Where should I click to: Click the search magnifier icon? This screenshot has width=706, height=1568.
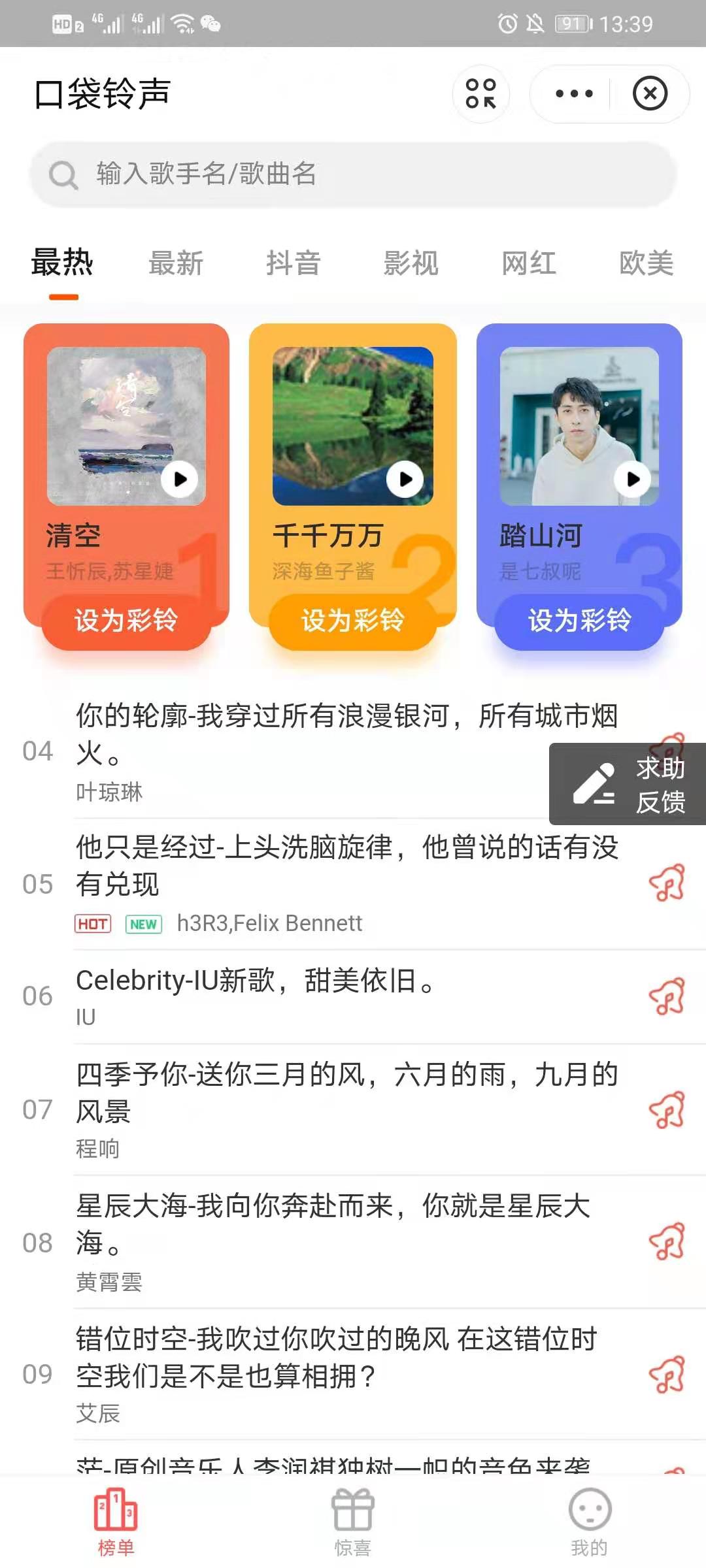pyautogui.click(x=62, y=174)
